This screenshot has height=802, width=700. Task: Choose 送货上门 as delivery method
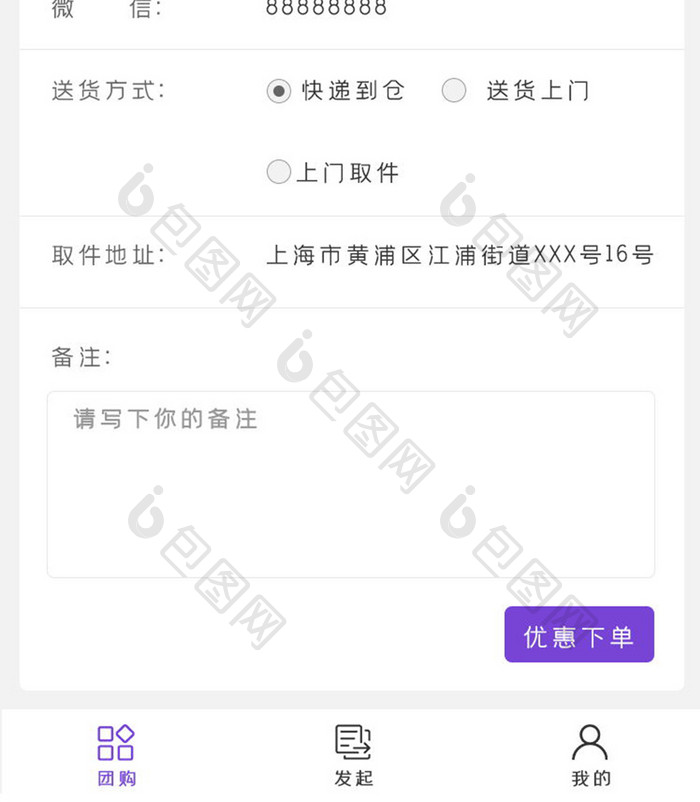(x=454, y=91)
